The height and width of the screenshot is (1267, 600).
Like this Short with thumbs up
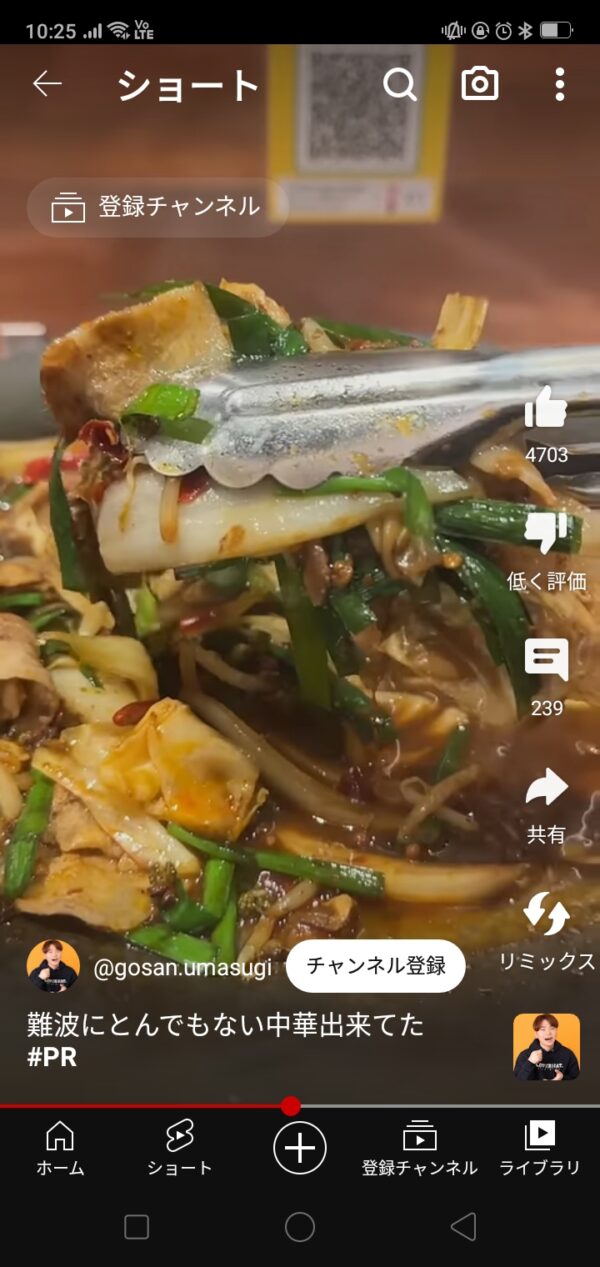pyautogui.click(x=546, y=424)
